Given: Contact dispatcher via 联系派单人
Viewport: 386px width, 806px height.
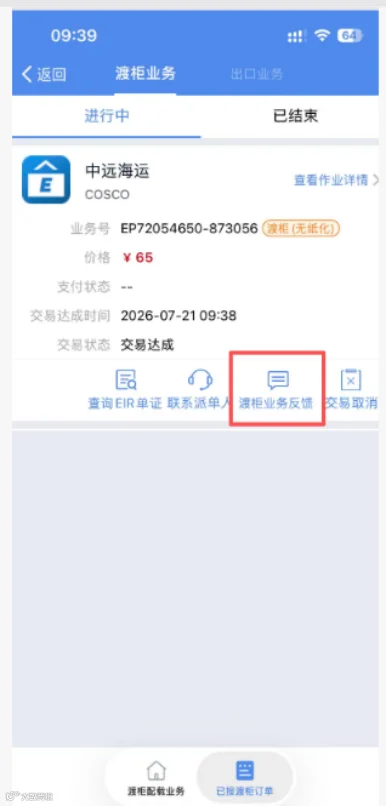Looking at the screenshot, I should [199, 391].
